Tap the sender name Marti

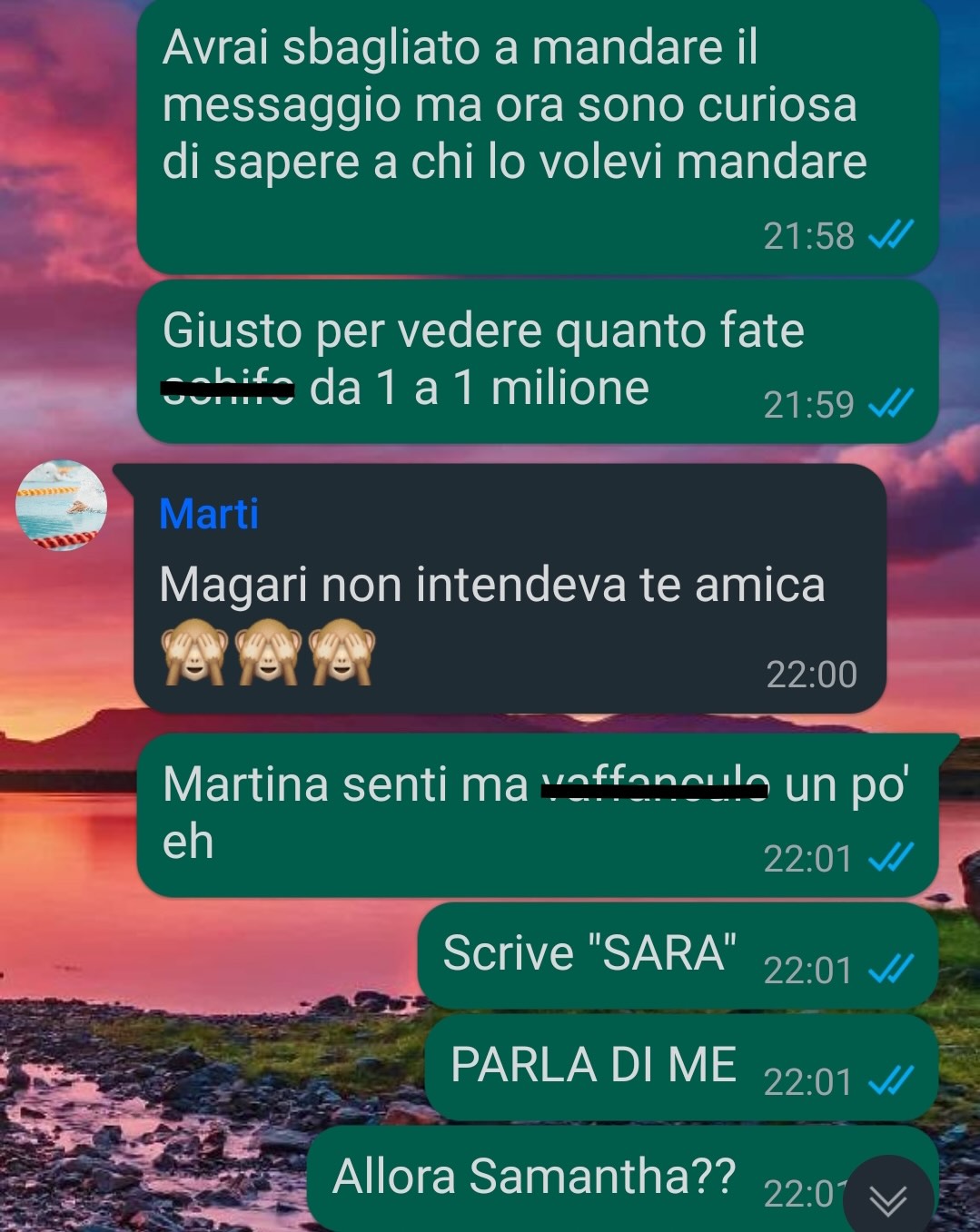click(x=209, y=514)
